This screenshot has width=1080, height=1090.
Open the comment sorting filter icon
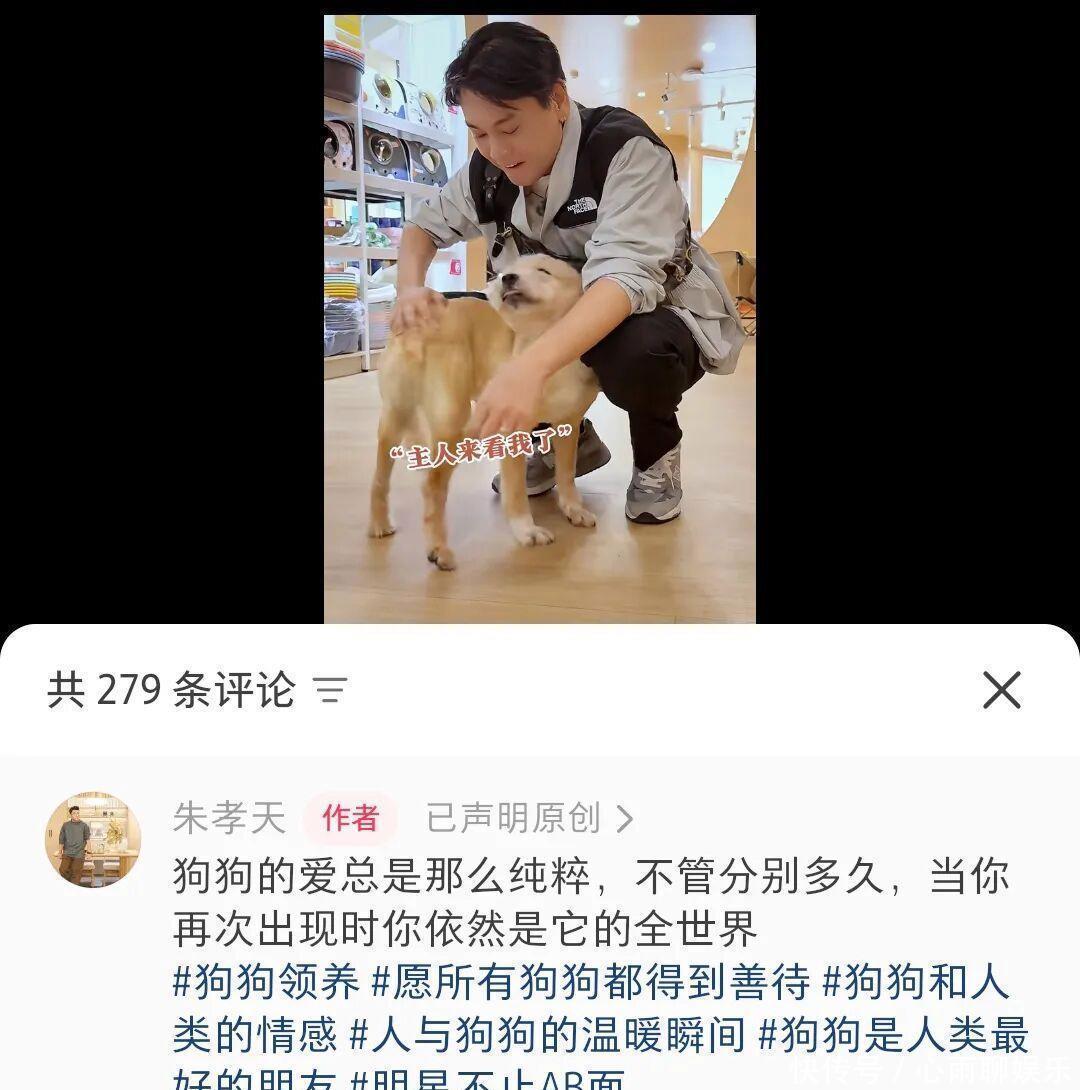click(330, 690)
